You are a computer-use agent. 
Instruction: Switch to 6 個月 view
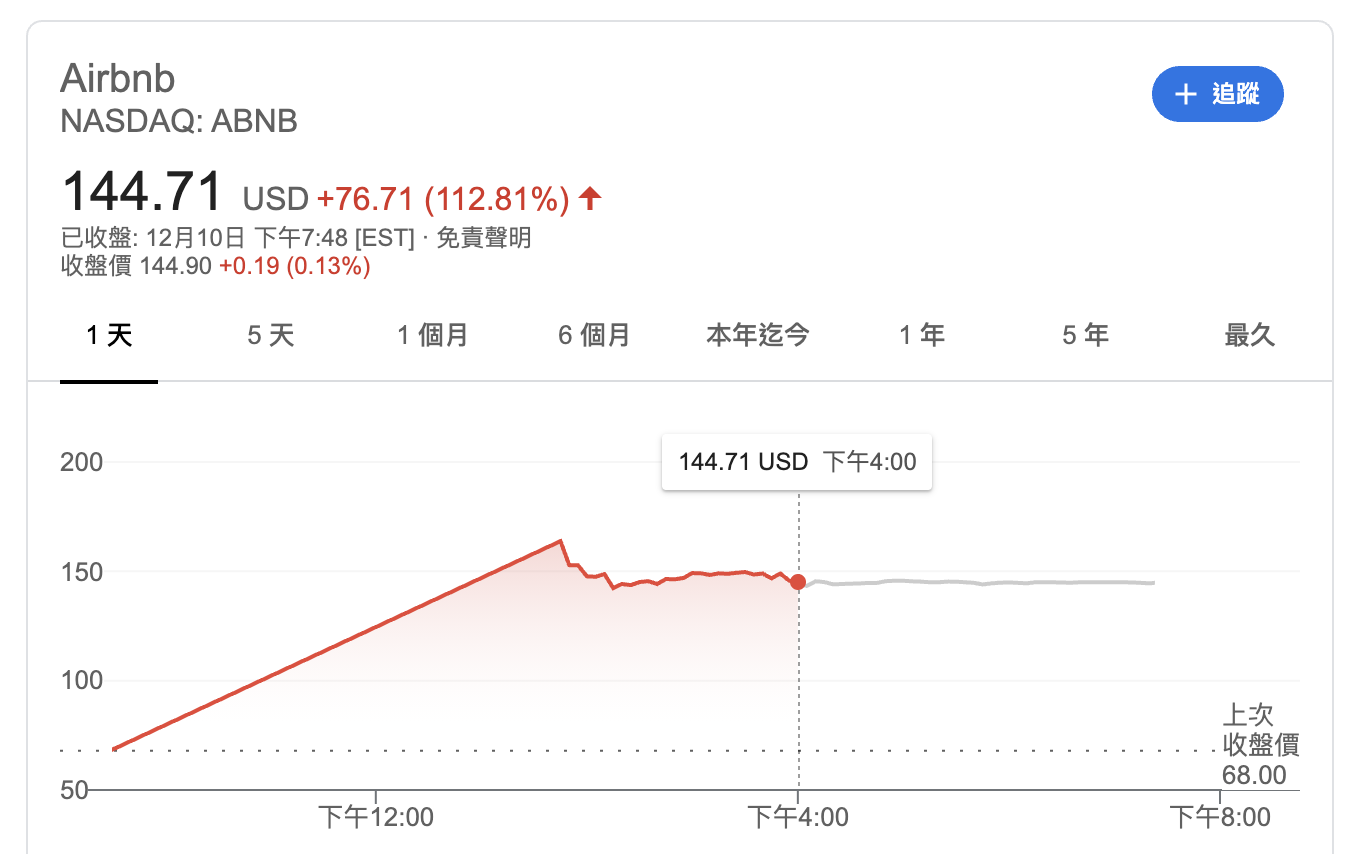(594, 336)
